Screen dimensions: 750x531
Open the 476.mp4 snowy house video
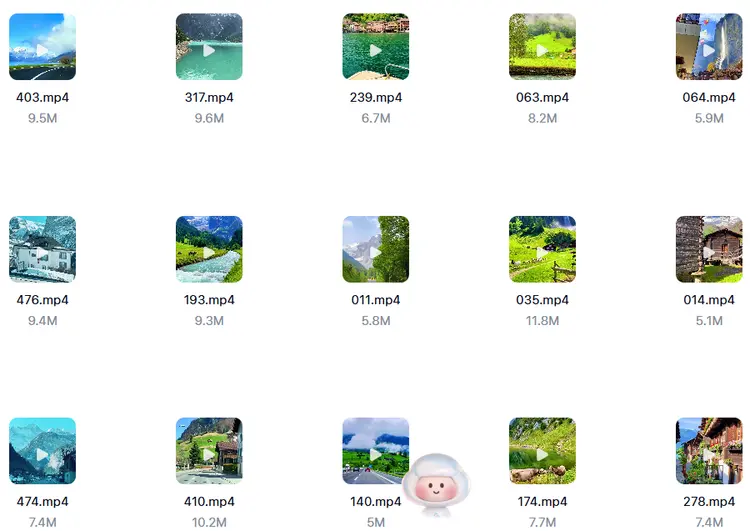pos(42,249)
